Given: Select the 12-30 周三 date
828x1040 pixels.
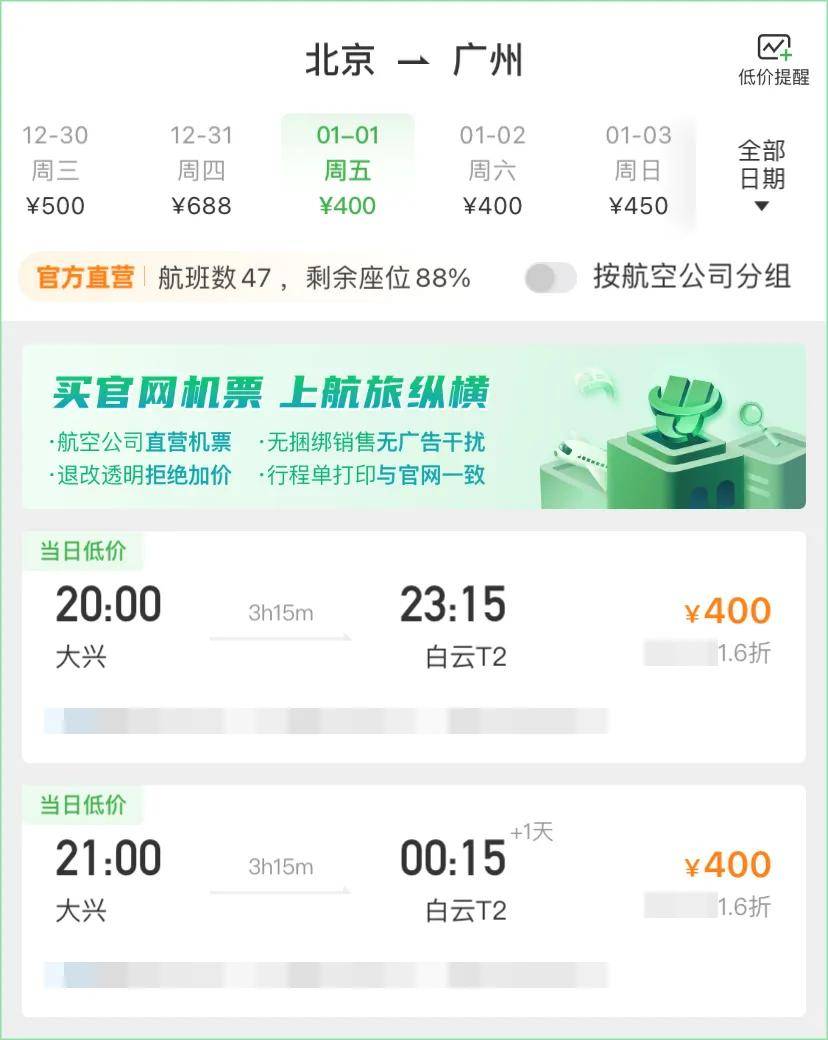Looking at the screenshot, I should tap(55, 170).
